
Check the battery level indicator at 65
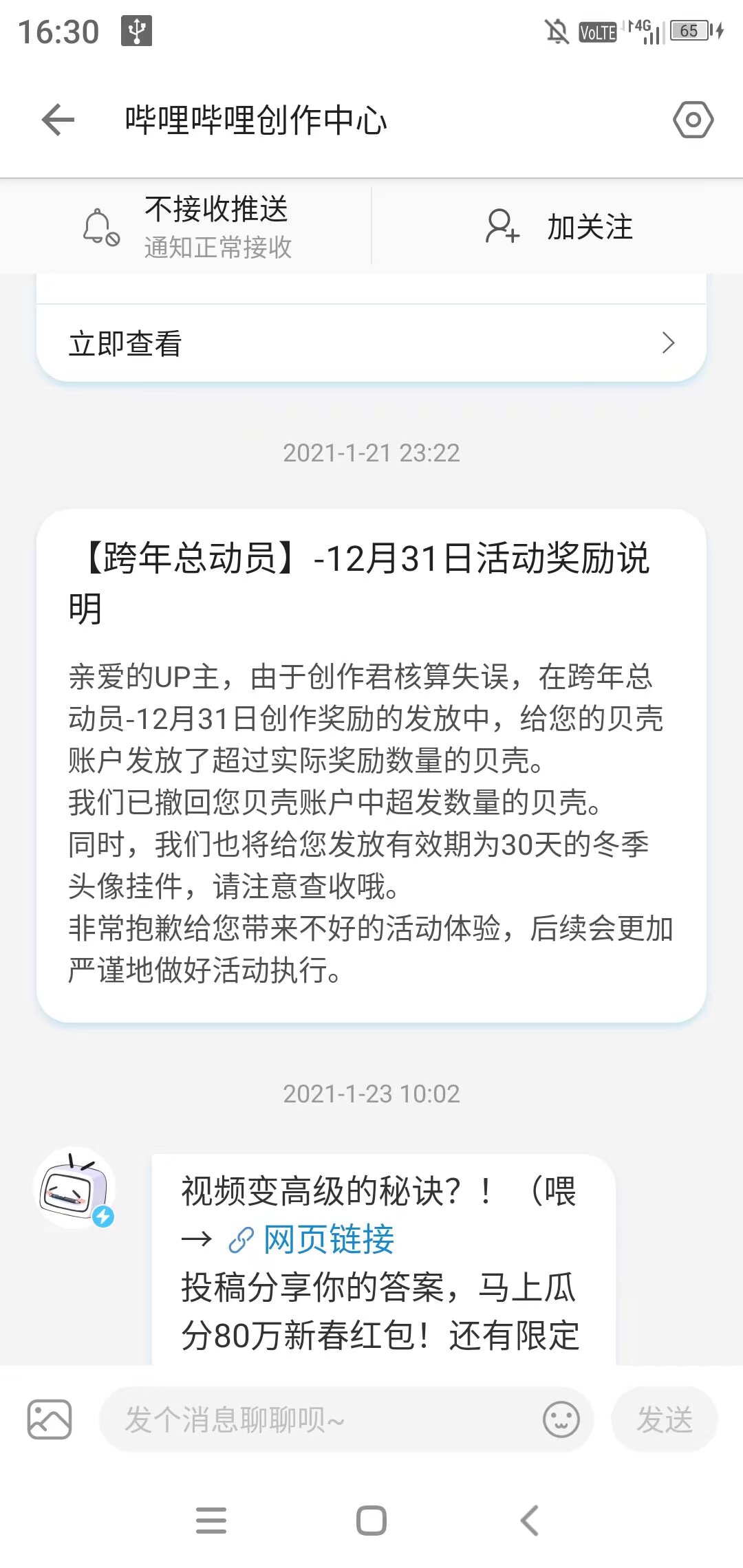coord(687,31)
